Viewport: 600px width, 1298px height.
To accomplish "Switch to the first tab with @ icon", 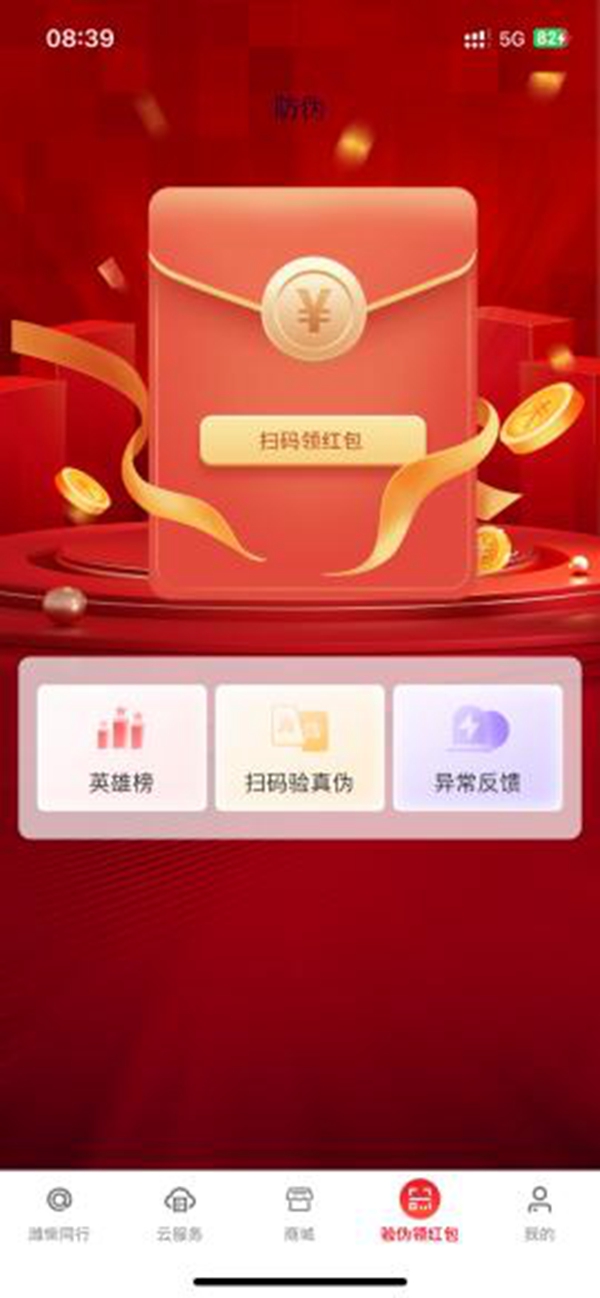I will [x=59, y=1211].
